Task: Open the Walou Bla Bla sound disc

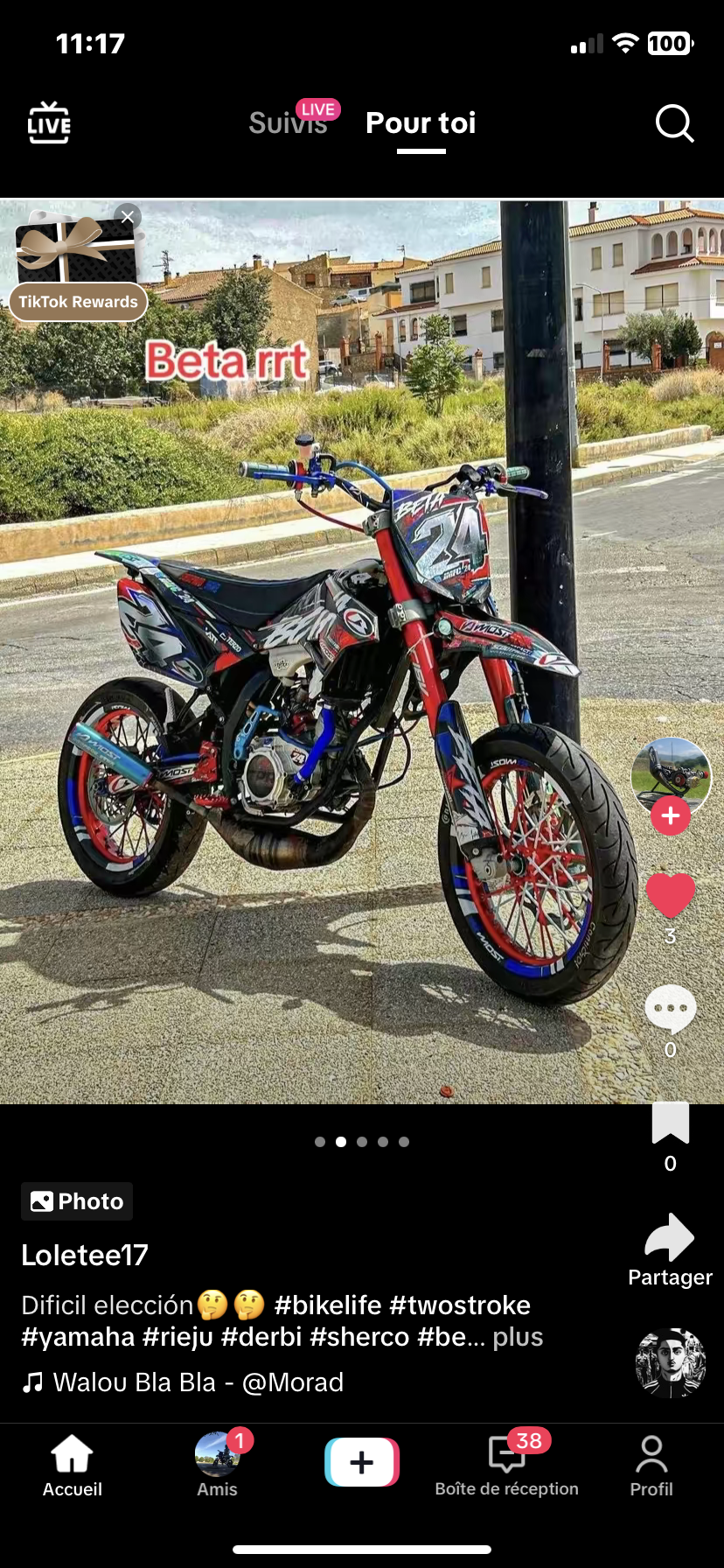Action: pos(671,1362)
